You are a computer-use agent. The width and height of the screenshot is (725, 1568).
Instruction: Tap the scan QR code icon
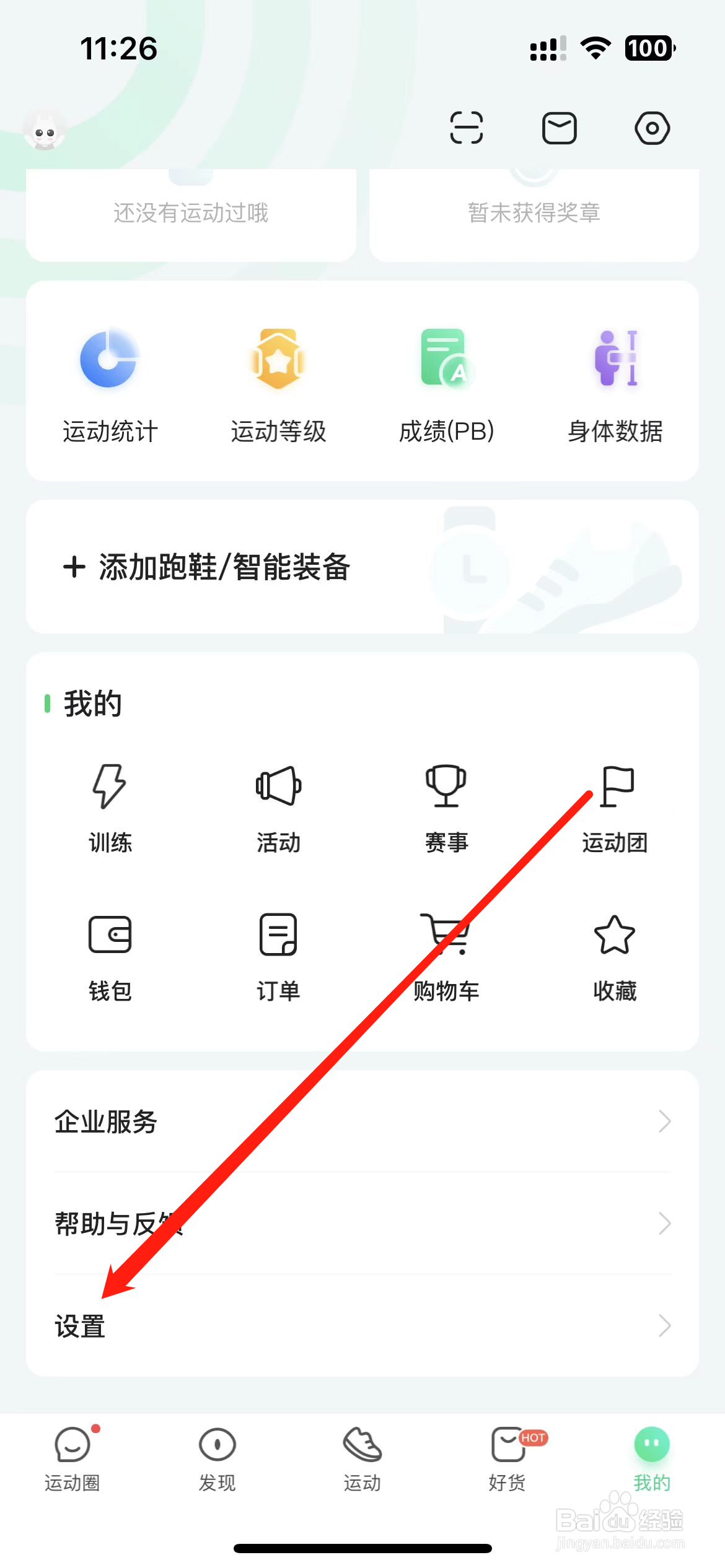tap(466, 128)
